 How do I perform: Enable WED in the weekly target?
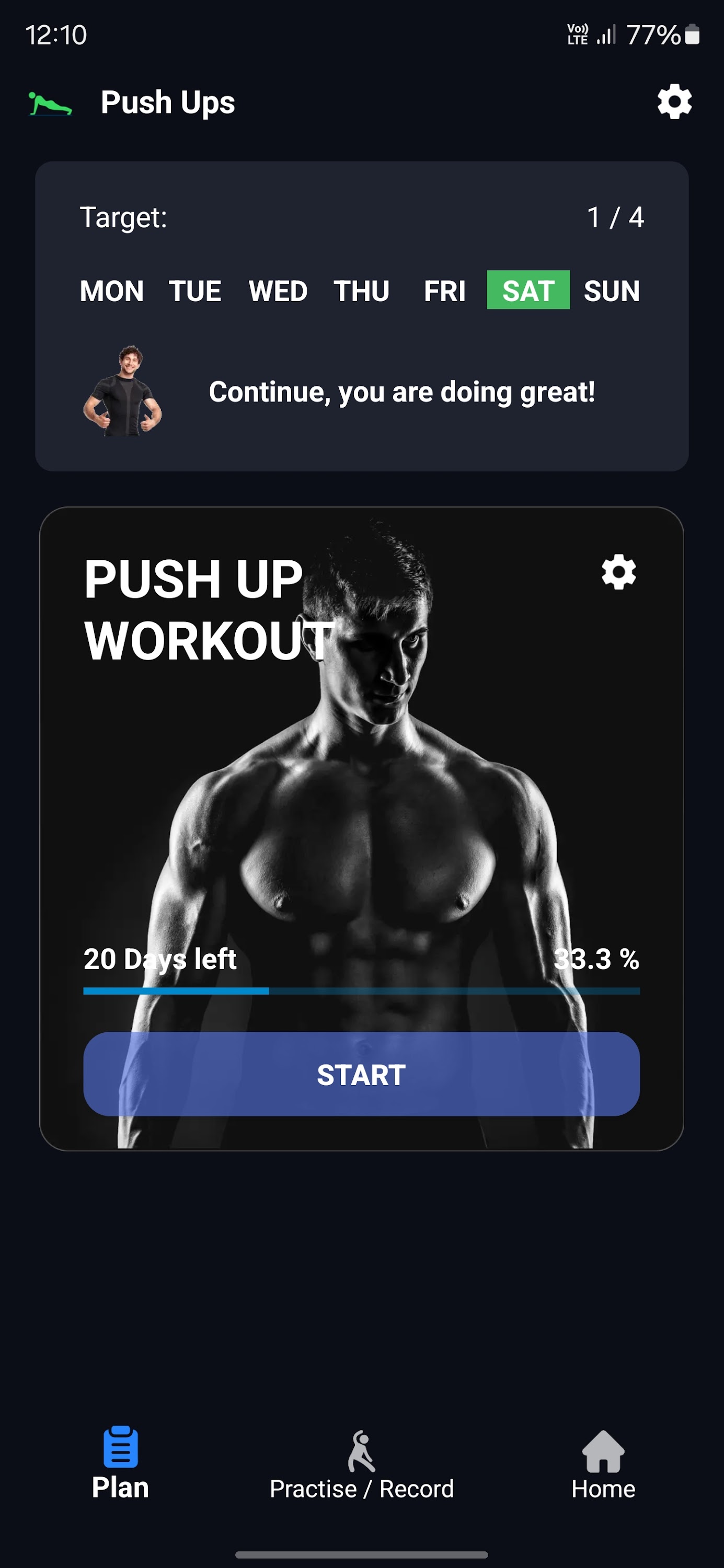click(278, 291)
